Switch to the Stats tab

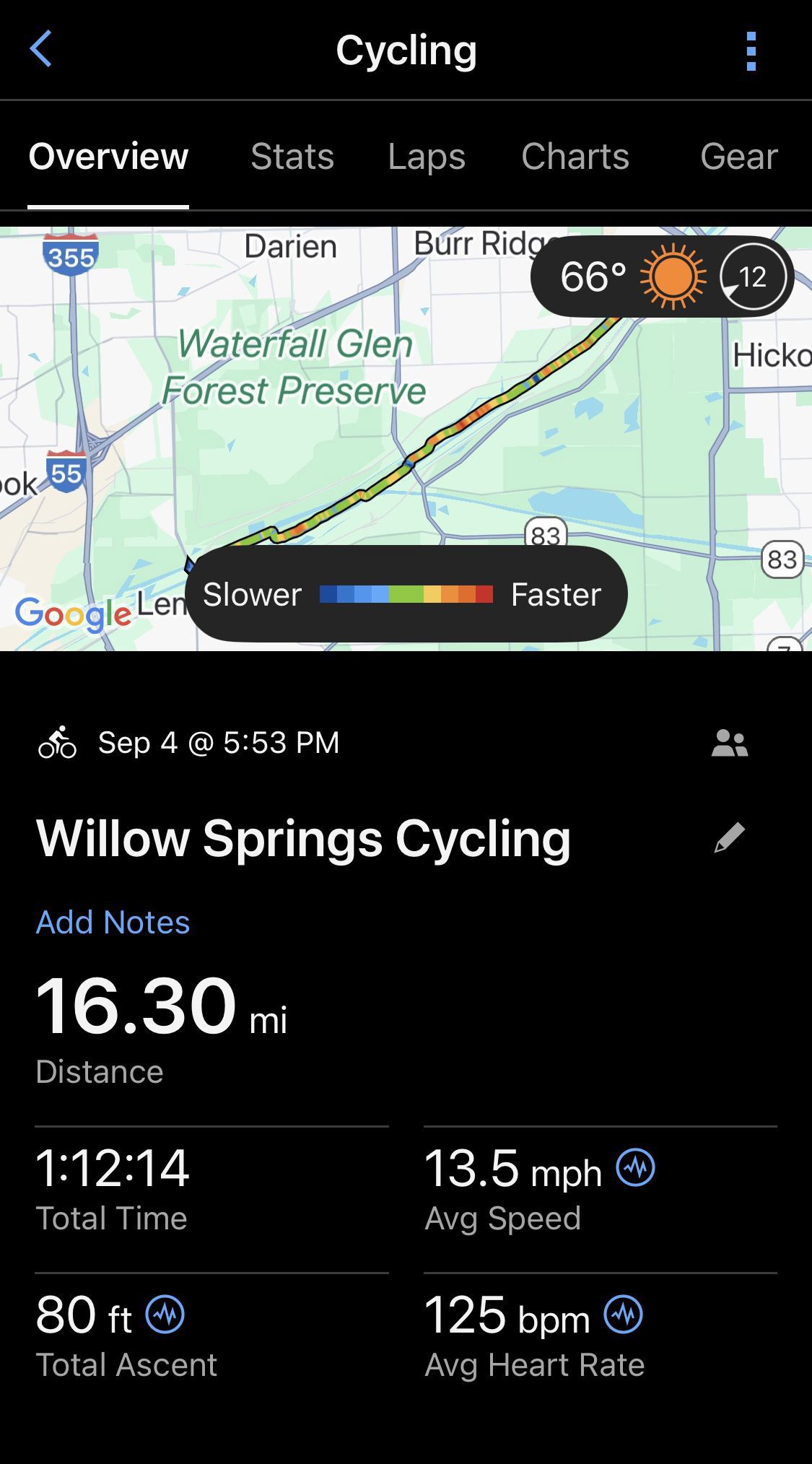(x=292, y=156)
